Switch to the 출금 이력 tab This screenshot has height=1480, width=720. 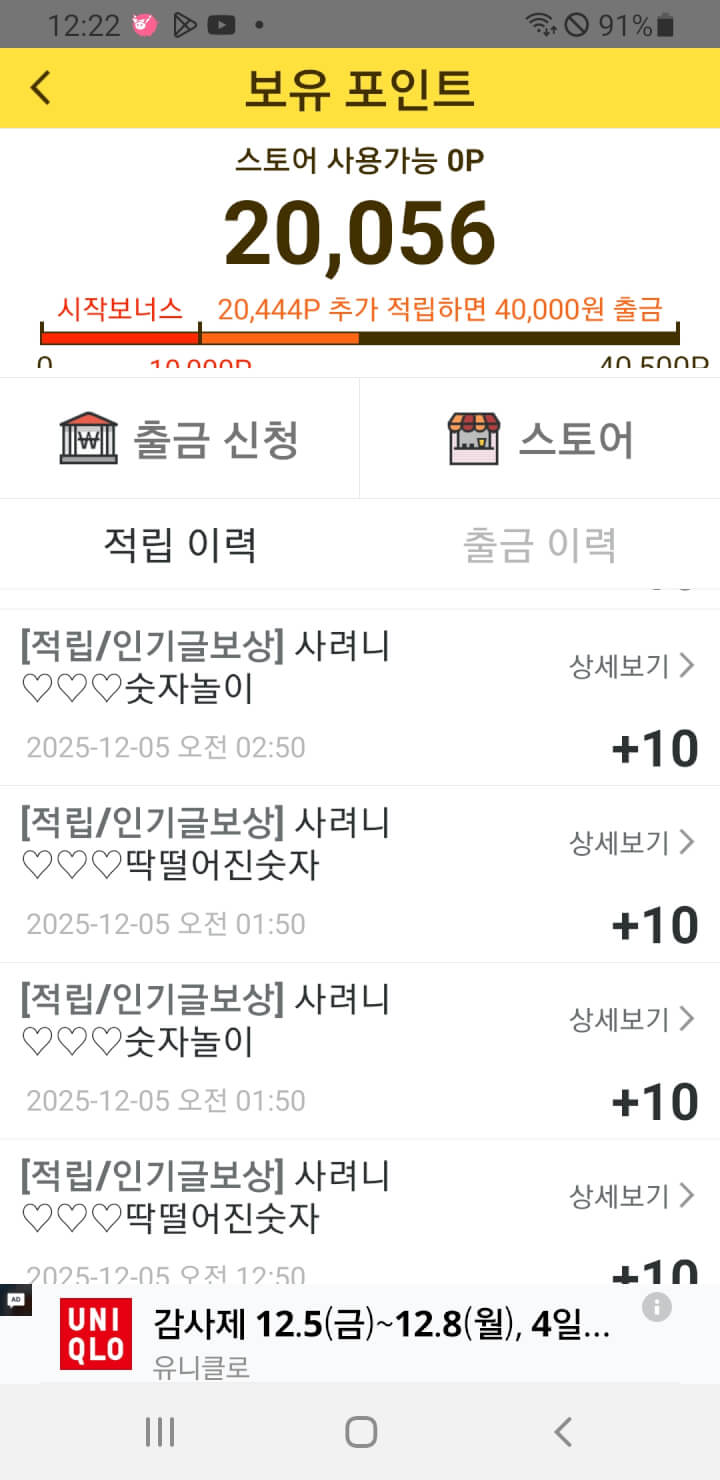[539, 545]
